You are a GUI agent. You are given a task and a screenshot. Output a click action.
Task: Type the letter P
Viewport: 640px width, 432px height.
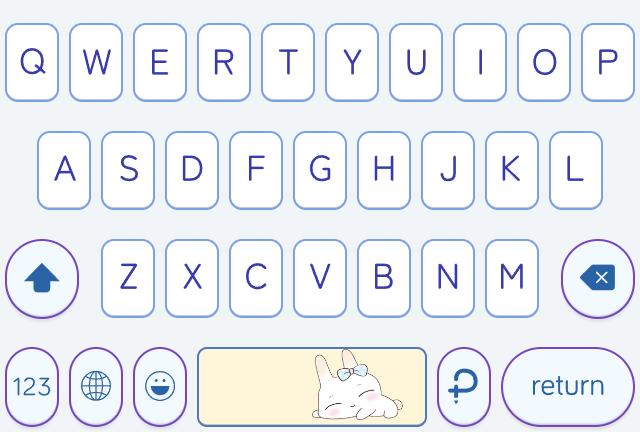608,62
